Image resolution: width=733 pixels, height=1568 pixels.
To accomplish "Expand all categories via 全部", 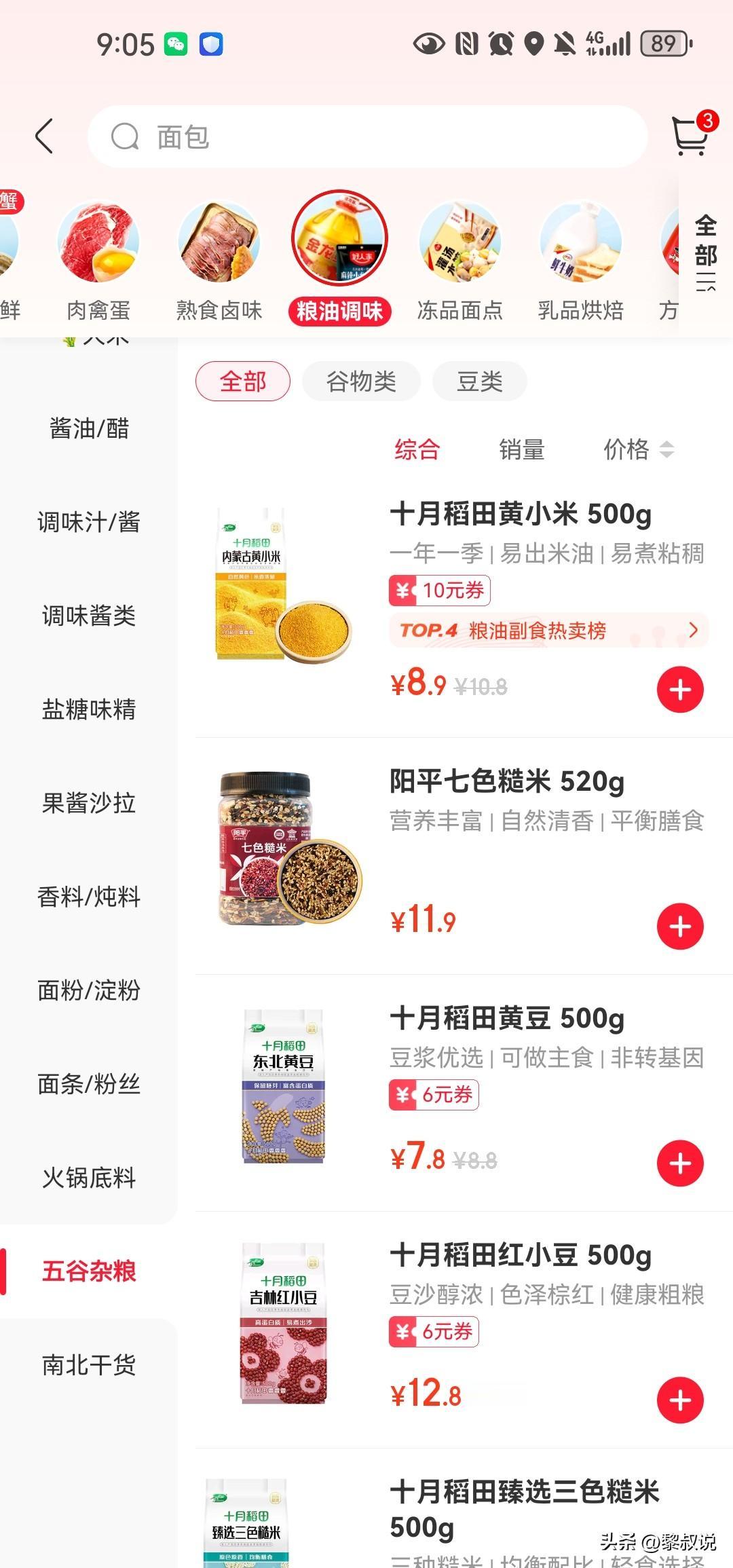I will tap(705, 253).
